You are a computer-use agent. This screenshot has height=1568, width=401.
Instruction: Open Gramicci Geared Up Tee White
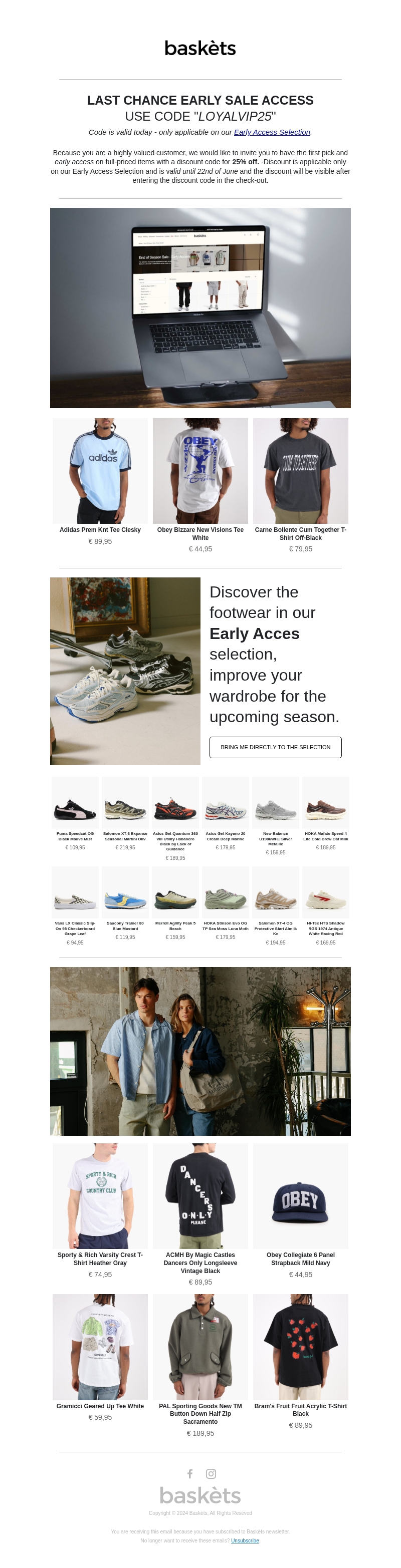(100, 1347)
